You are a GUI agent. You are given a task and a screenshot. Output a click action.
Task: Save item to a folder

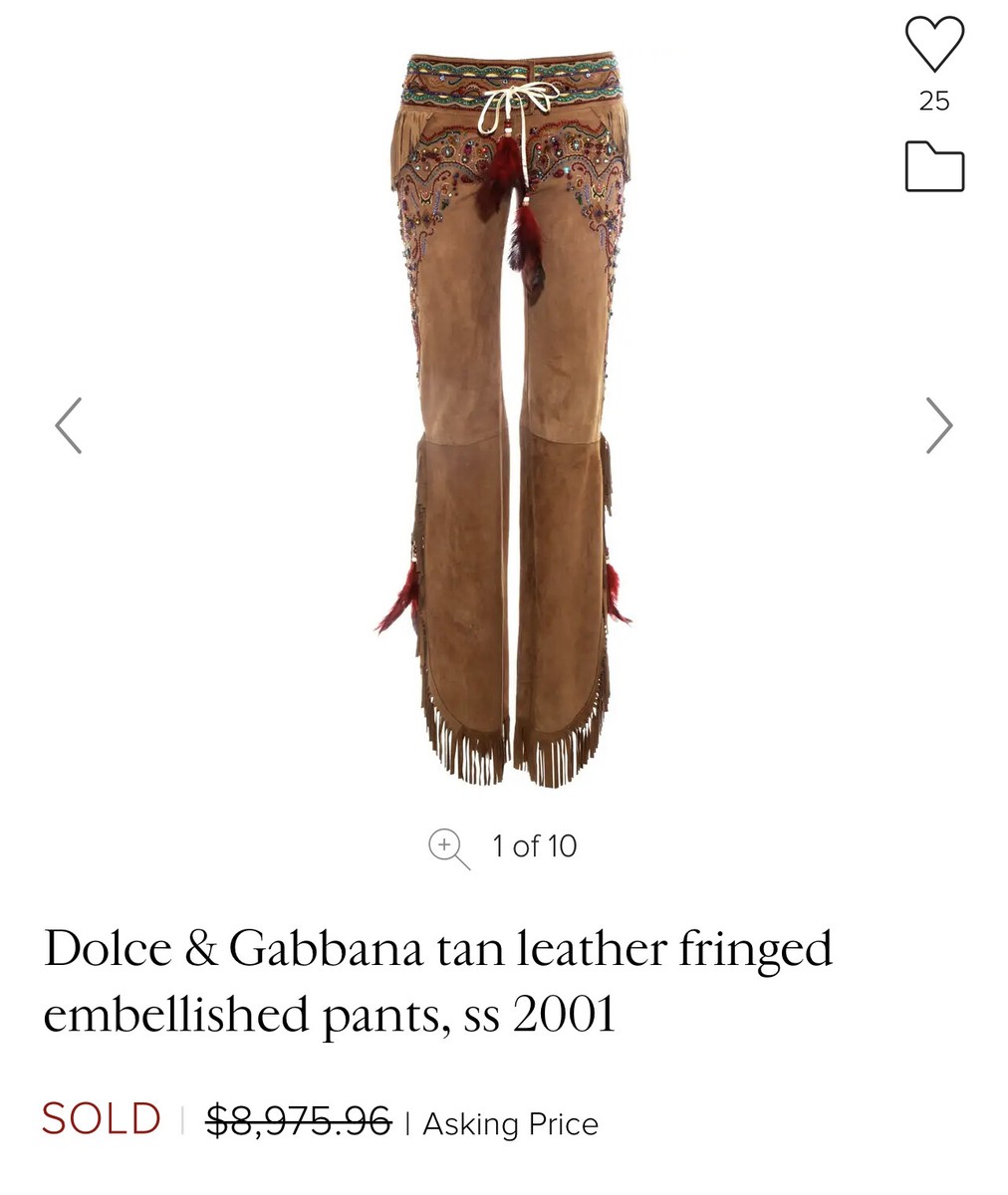[933, 166]
